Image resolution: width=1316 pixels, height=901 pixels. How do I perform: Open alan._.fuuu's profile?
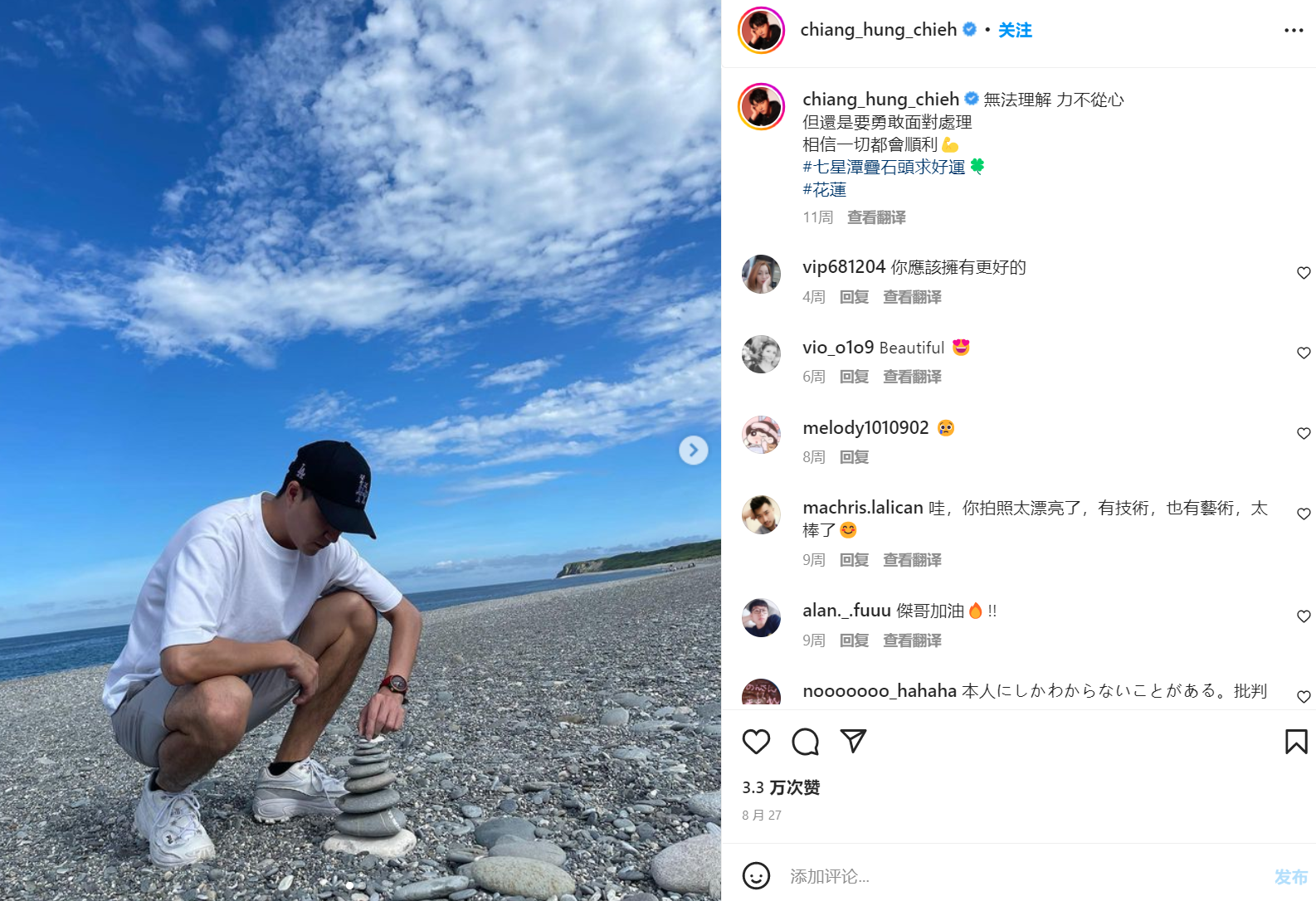click(x=846, y=611)
